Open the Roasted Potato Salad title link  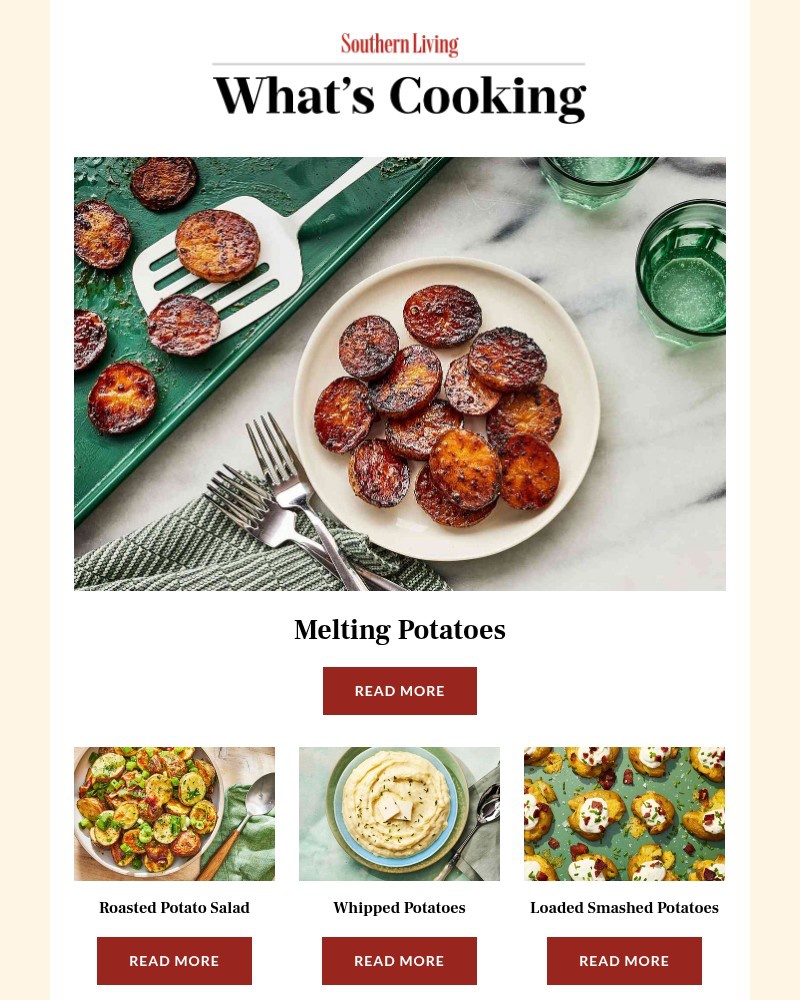(x=174, y=908)
